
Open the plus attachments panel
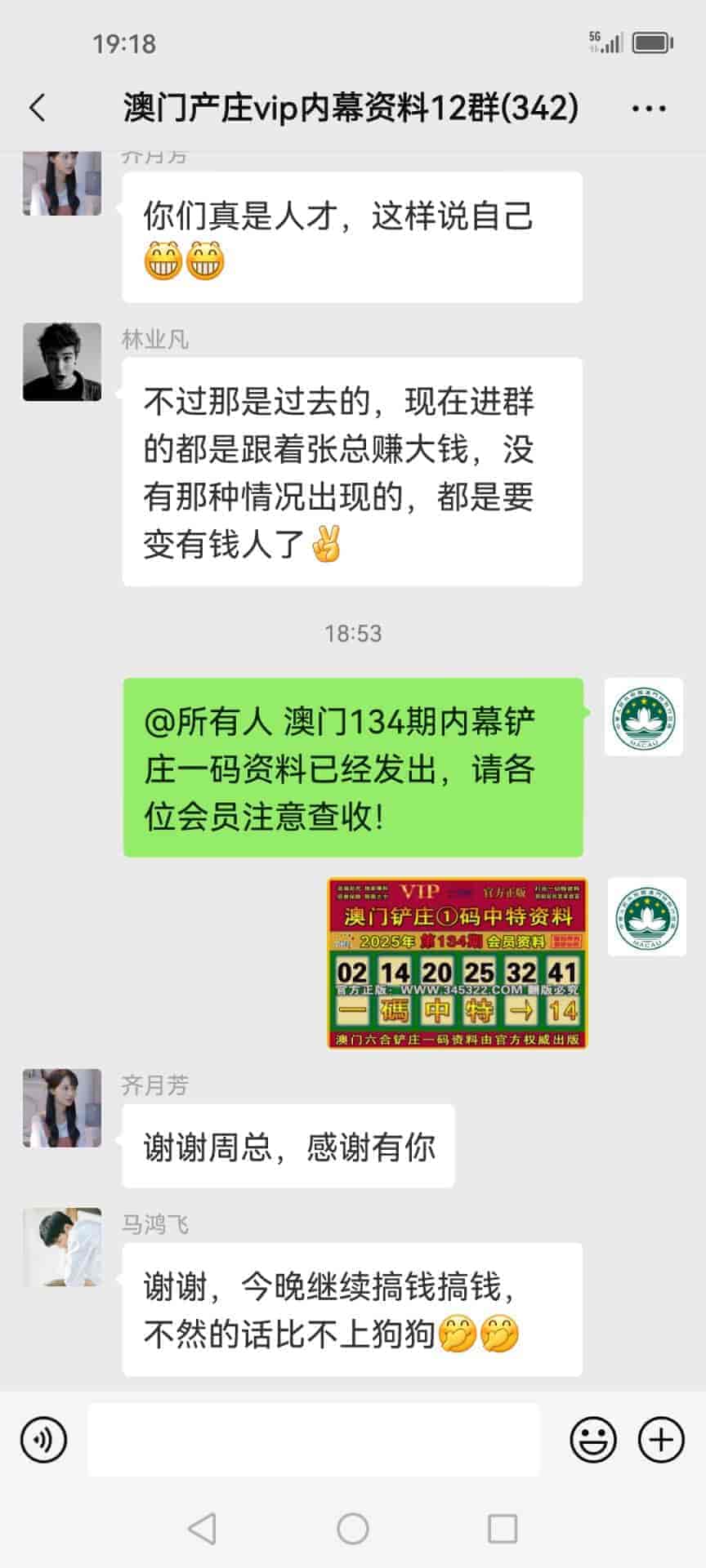(660, 1440)
